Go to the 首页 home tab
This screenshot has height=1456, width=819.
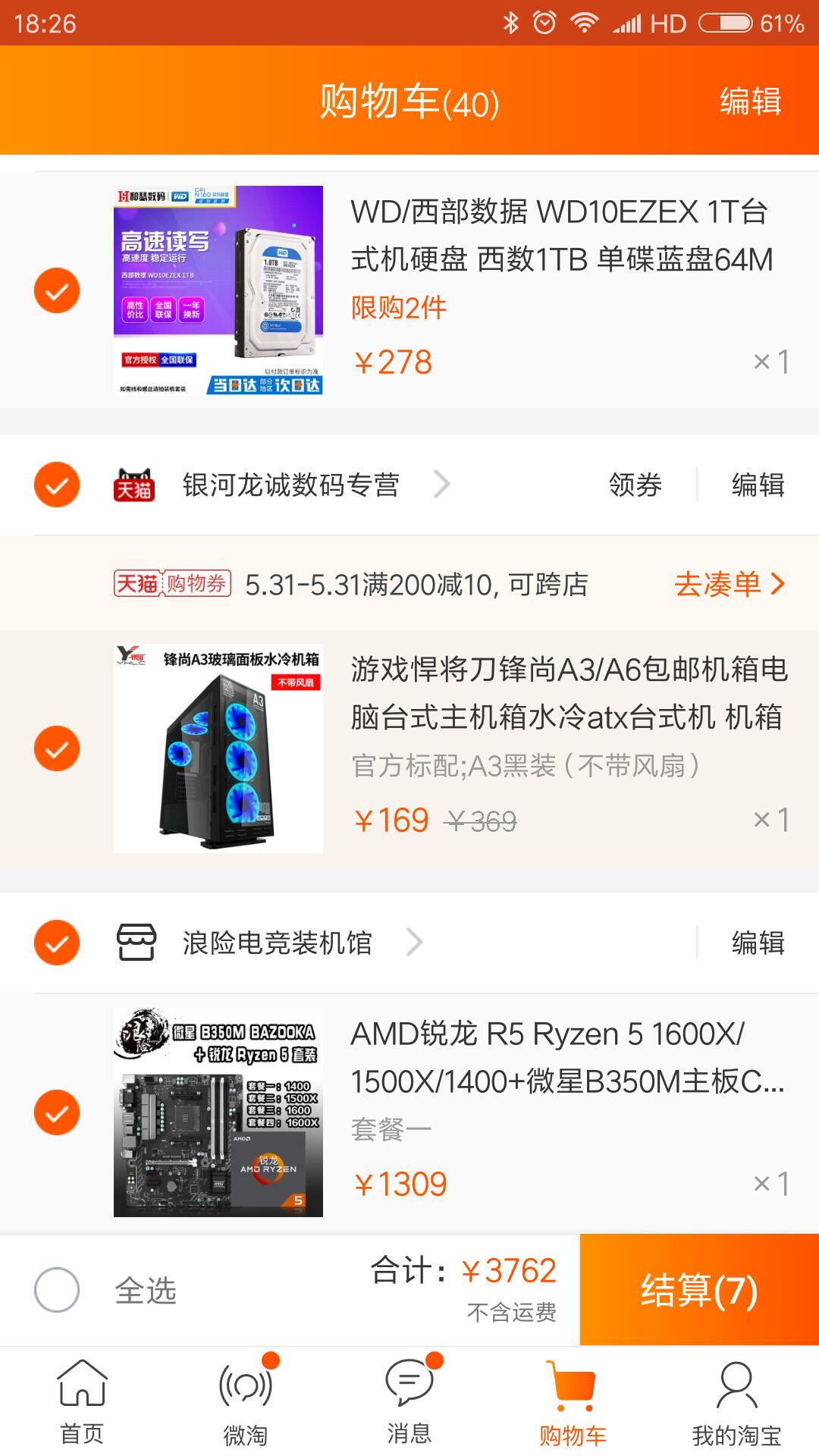click(x=82, y=1402)
